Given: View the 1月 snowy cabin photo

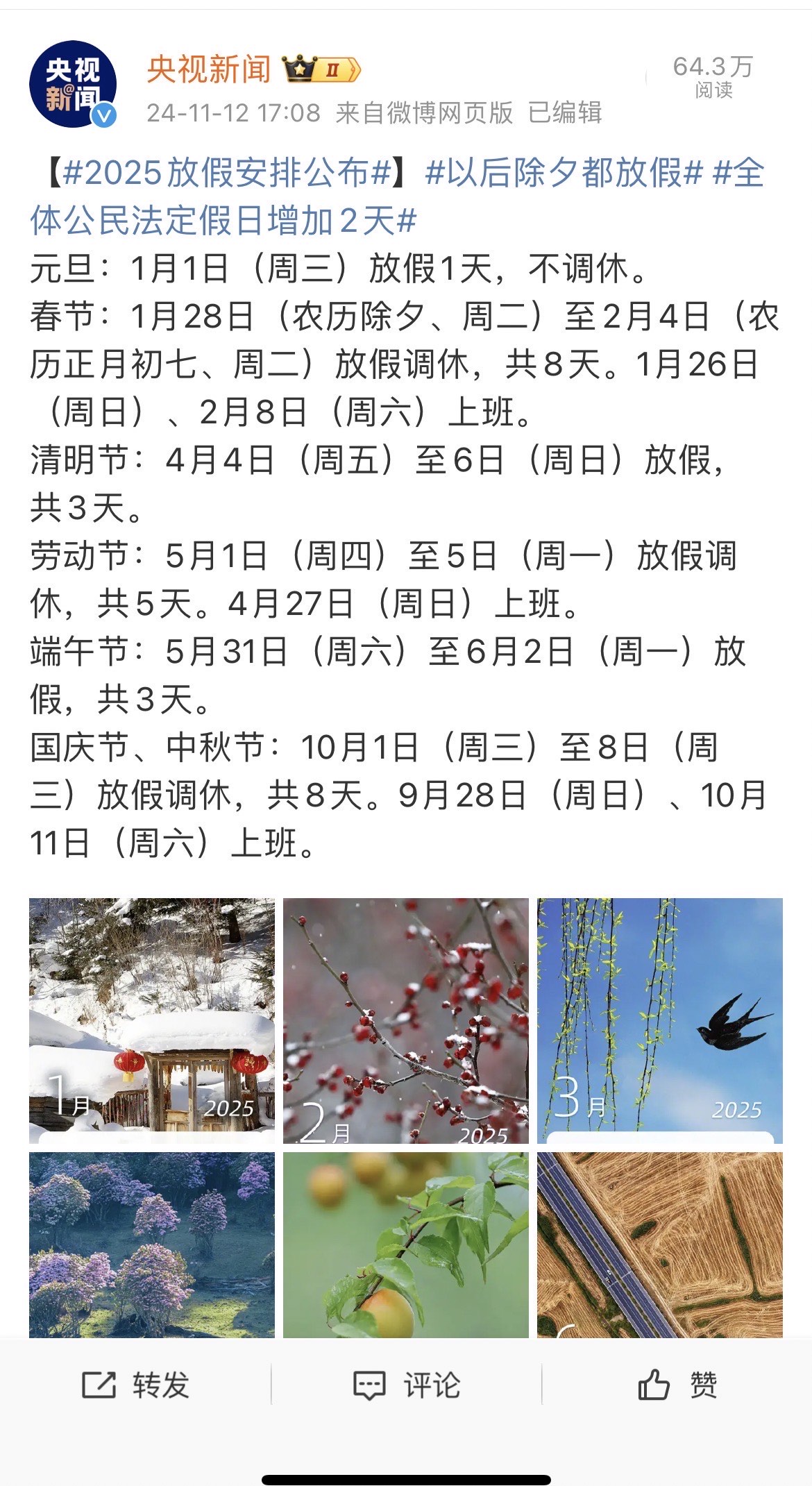Looking at the screenshot, I should point(152,1020).
